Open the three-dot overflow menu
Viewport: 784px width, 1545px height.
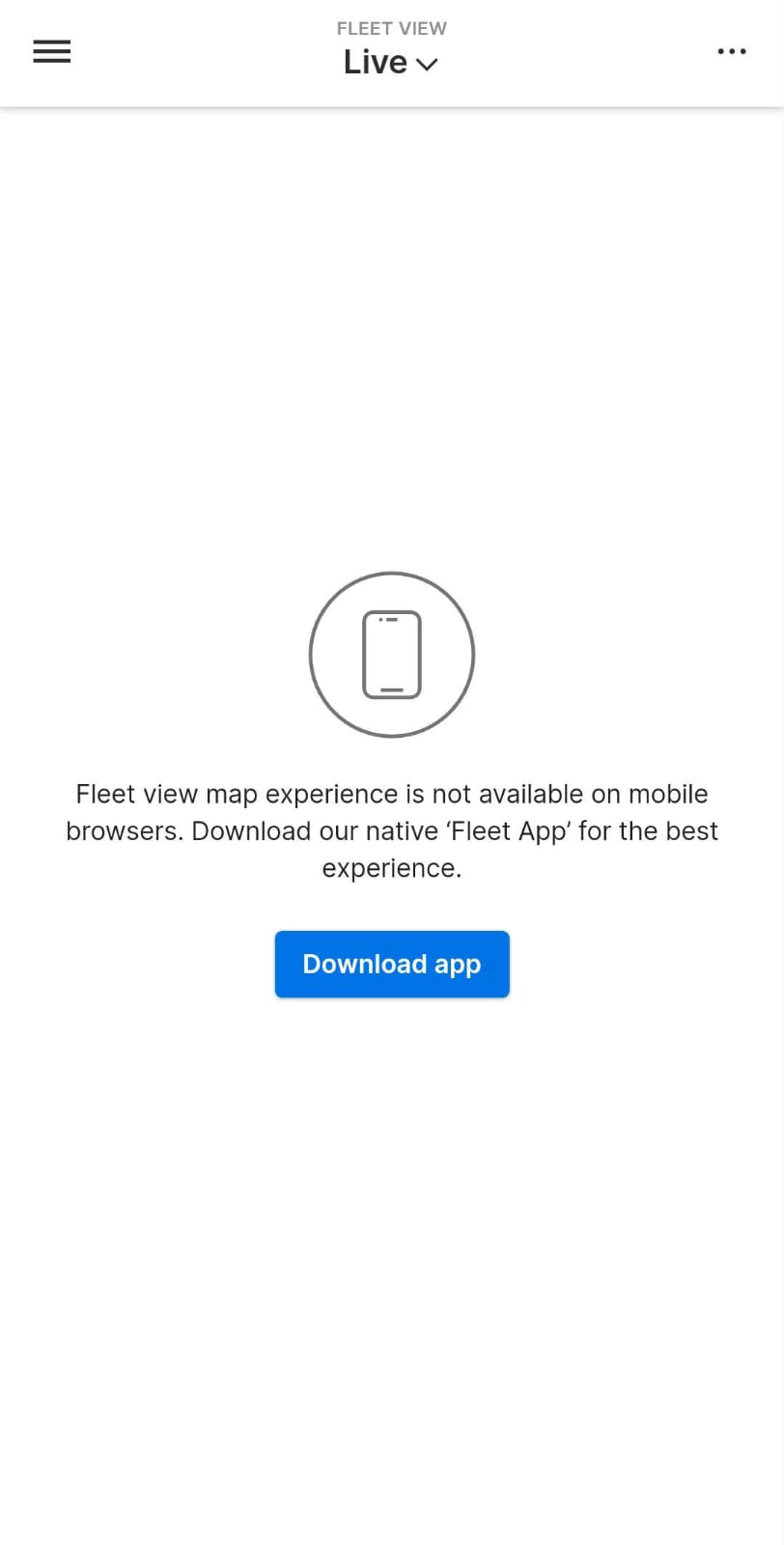click(731, 51)
